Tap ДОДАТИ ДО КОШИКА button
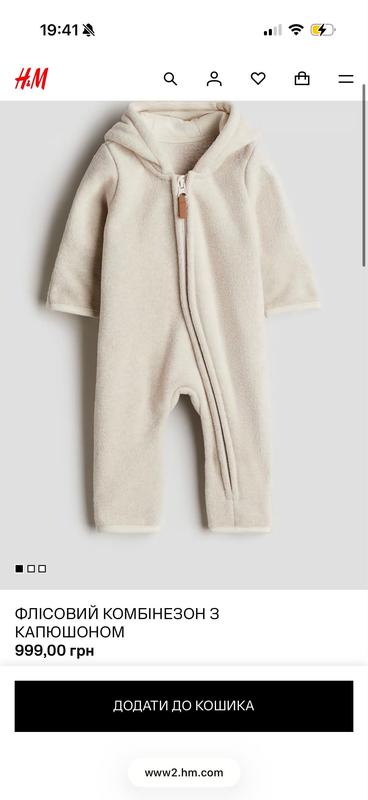This screenshot has height=800, width=368. (x=184, y=706)
